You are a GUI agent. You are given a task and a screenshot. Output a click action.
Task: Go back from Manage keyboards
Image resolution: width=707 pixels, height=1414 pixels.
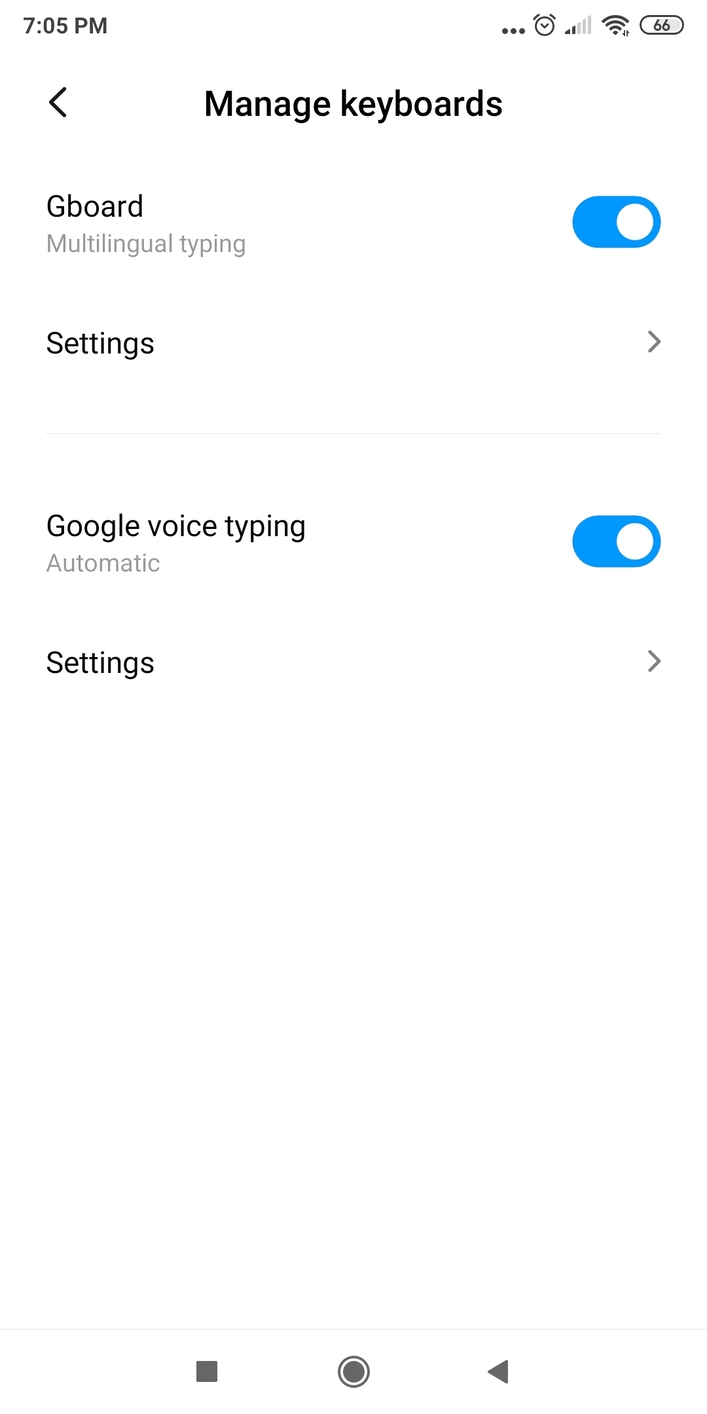pyautogui.click(x=58, y=103)
